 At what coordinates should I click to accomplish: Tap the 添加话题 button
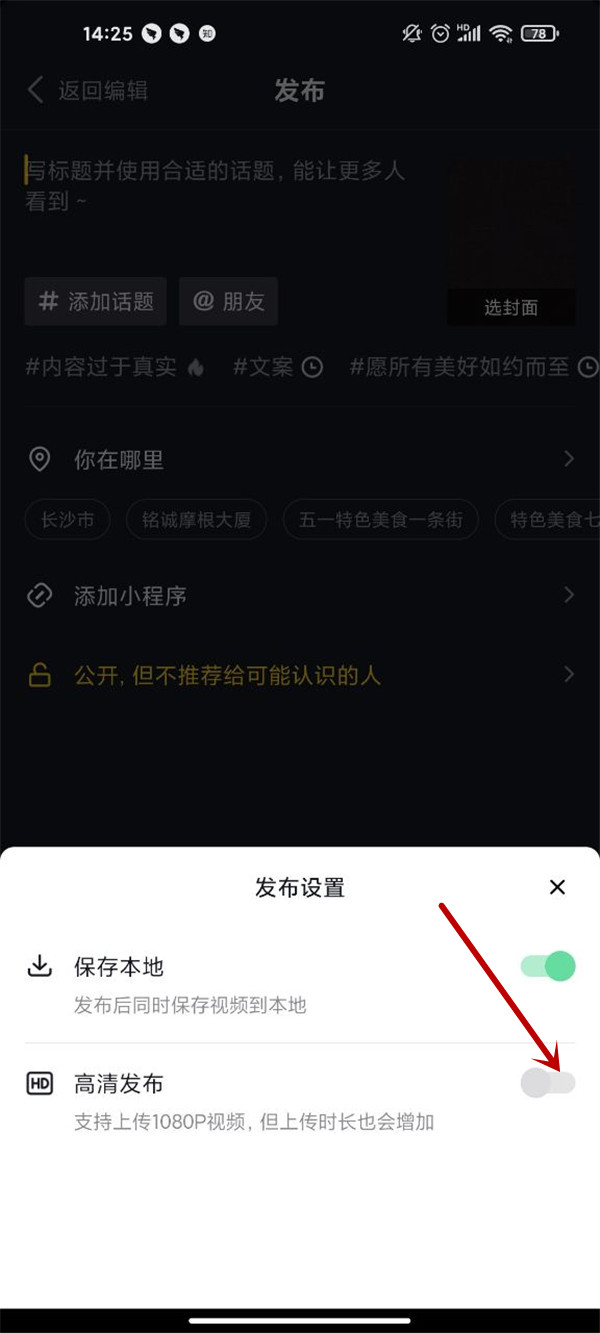(x=96, y=301)
